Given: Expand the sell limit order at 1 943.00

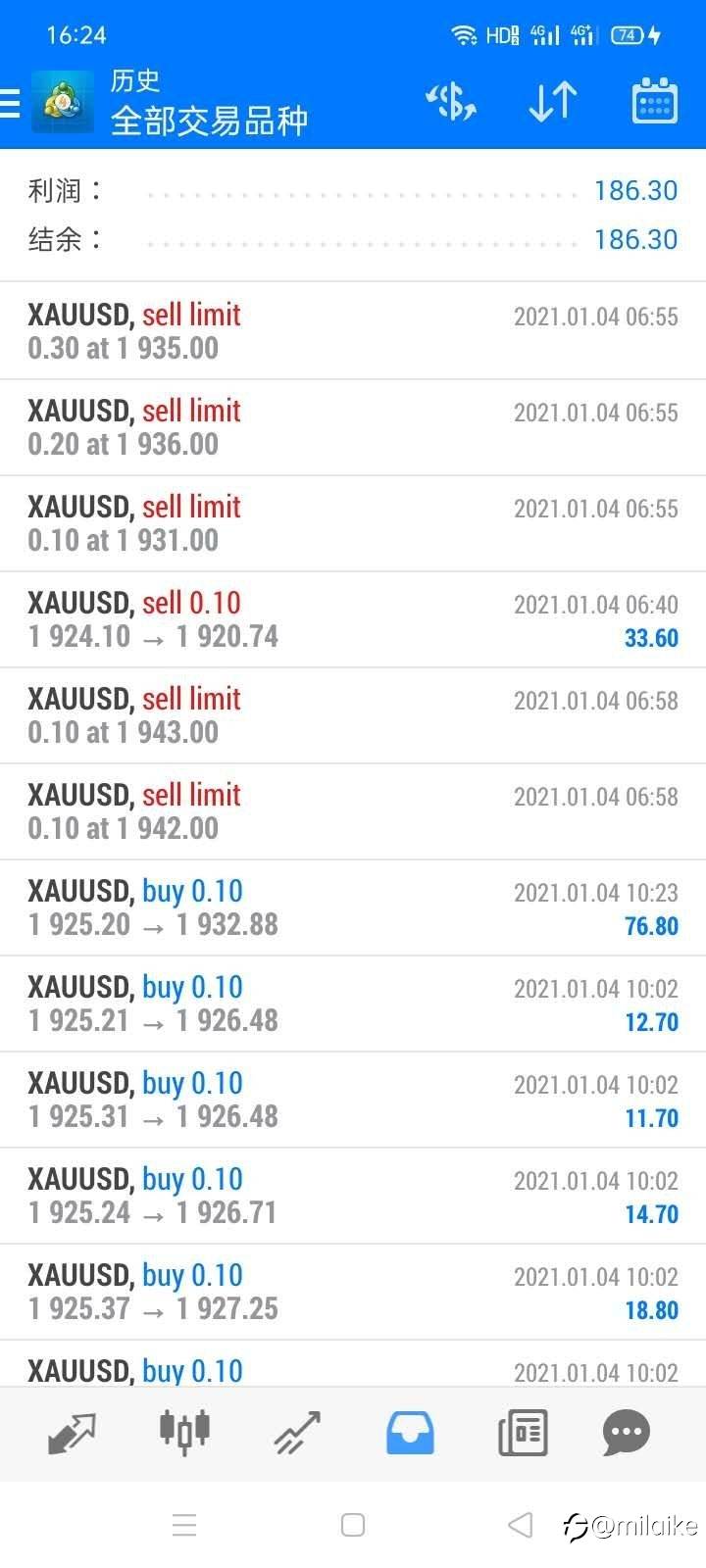Looking at the screenshot, I should pos(353,715).
